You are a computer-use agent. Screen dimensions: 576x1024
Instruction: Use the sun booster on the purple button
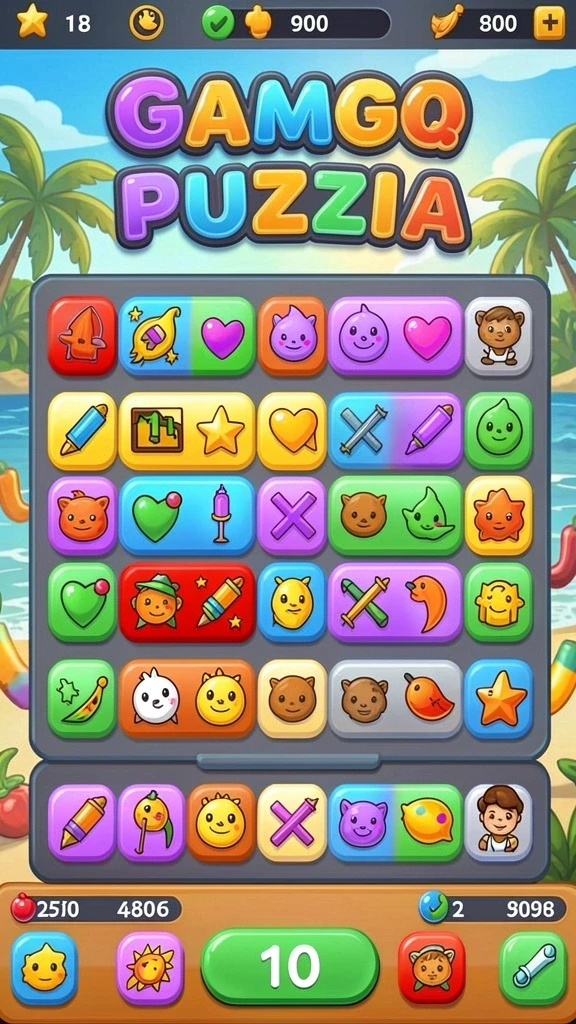coord(150,967)
